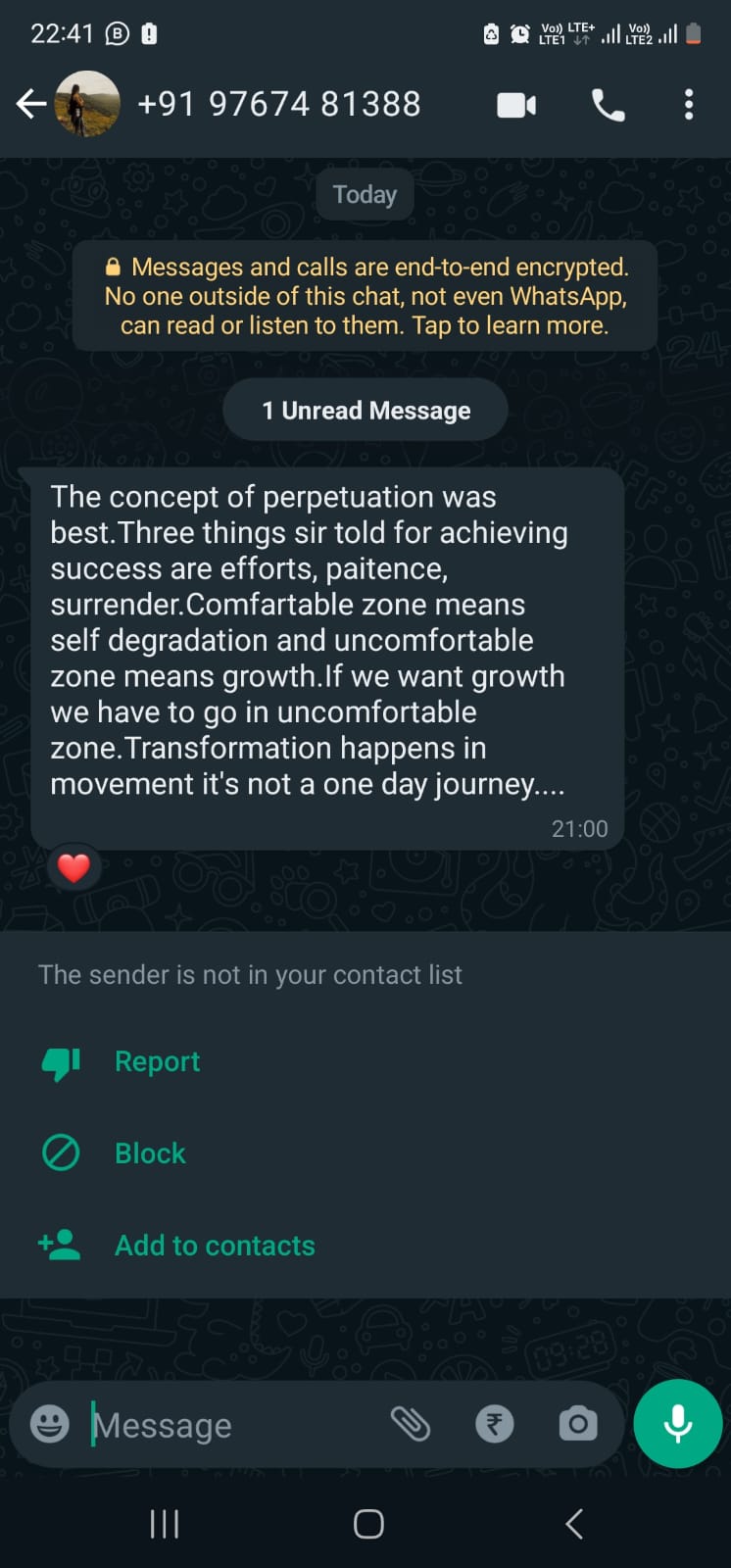Open the emoji picker

pos(47,1424)
